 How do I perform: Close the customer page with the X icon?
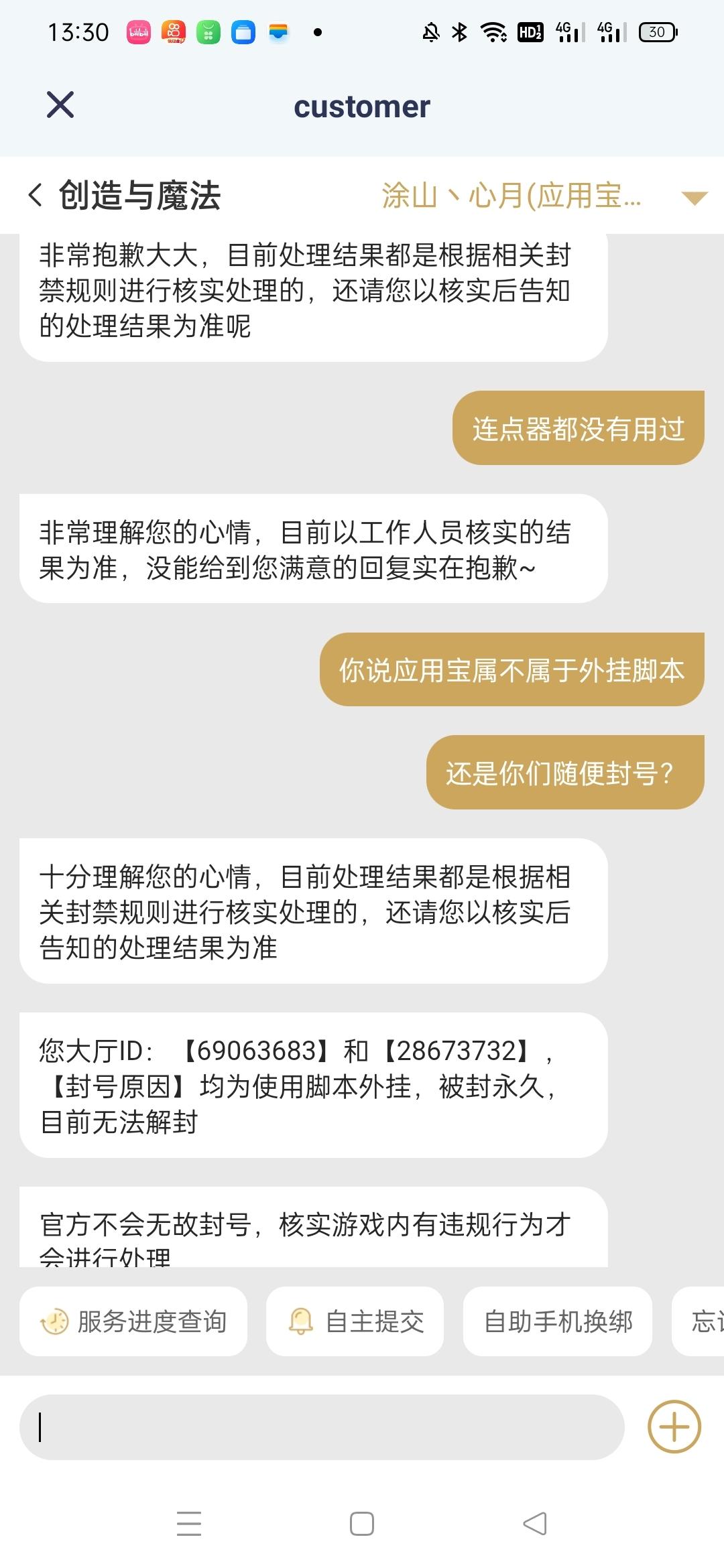point(60,105)
